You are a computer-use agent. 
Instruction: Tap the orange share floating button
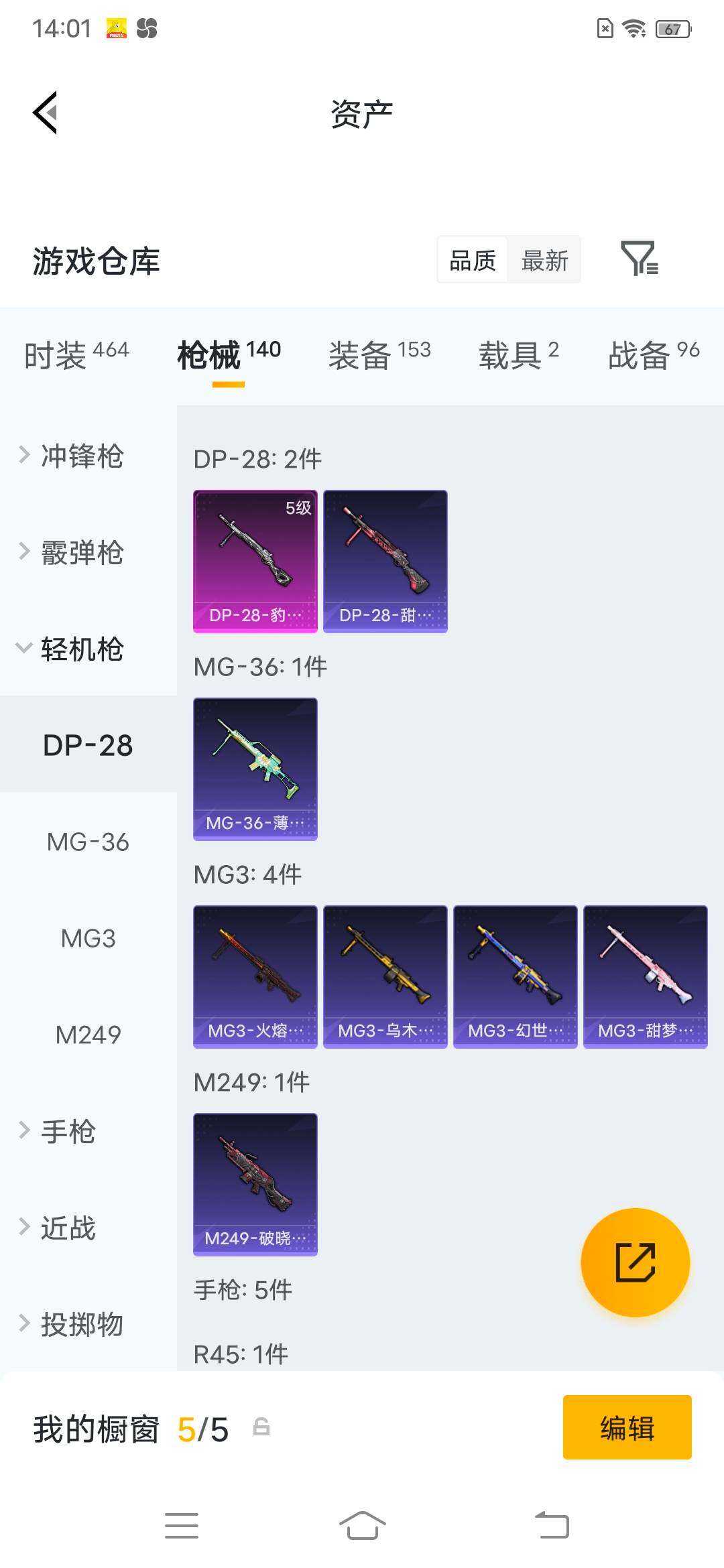point(635,1262)
